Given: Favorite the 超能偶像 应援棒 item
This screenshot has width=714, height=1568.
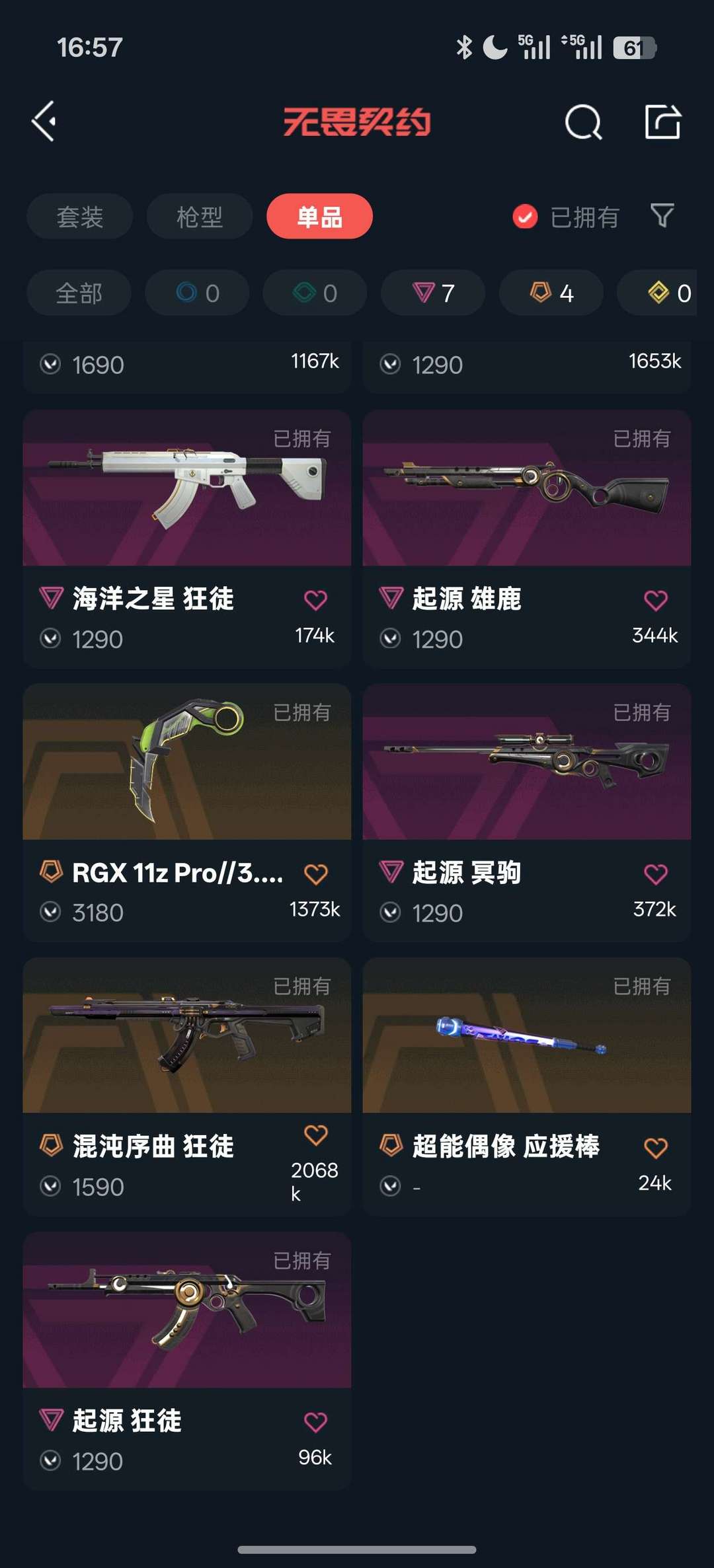Looking at the screenshot, I should pos(655,1148).
